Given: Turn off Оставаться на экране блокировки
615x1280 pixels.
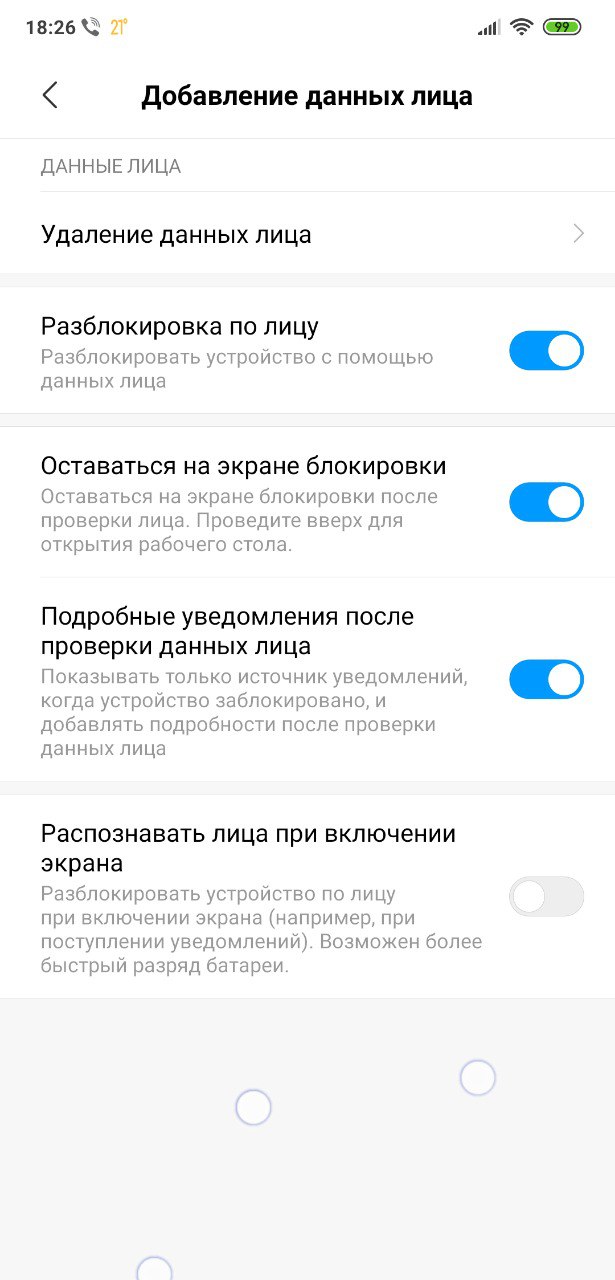Looking at the screenshot, I should coord(546,502).
